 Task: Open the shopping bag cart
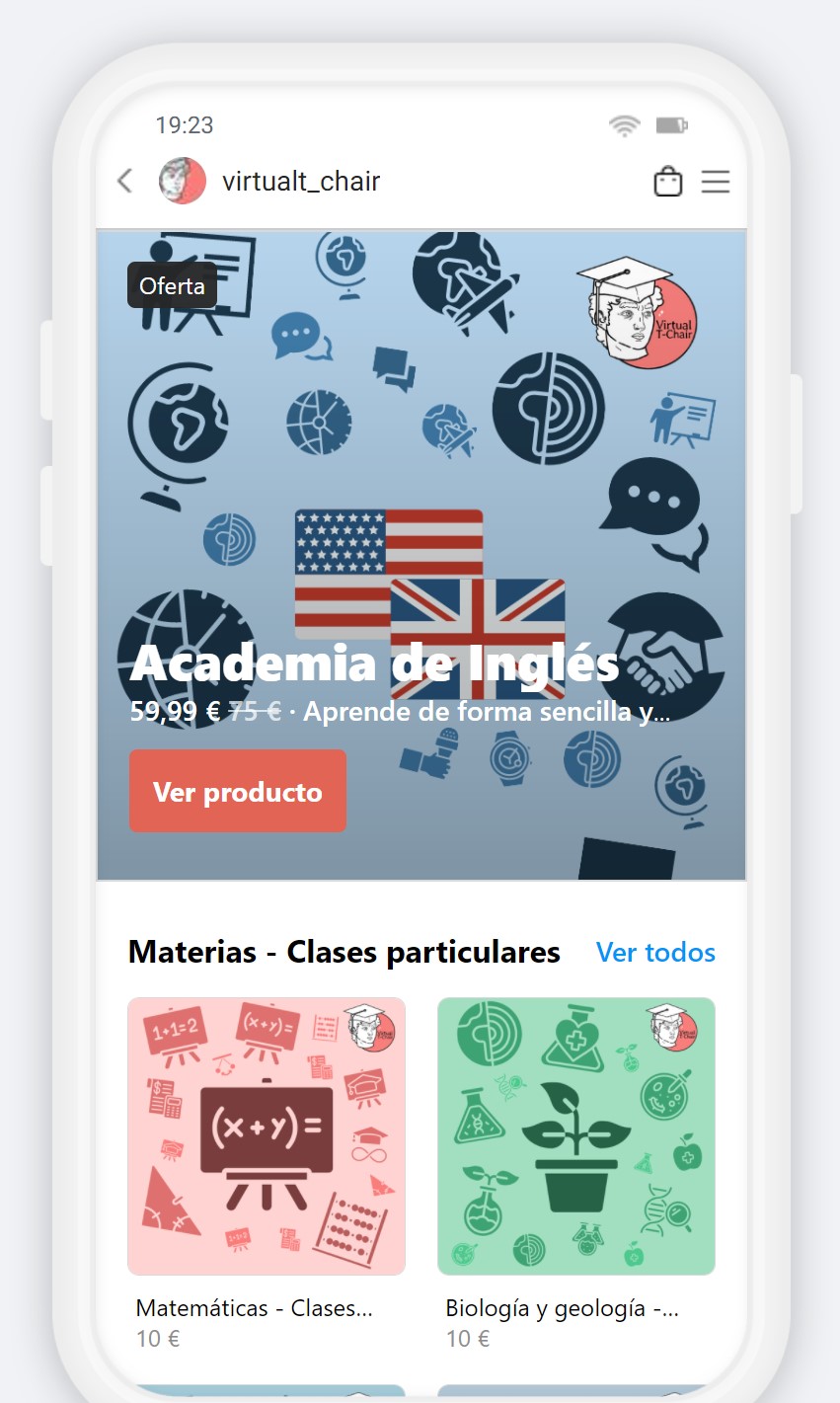(x=668, y=182)
